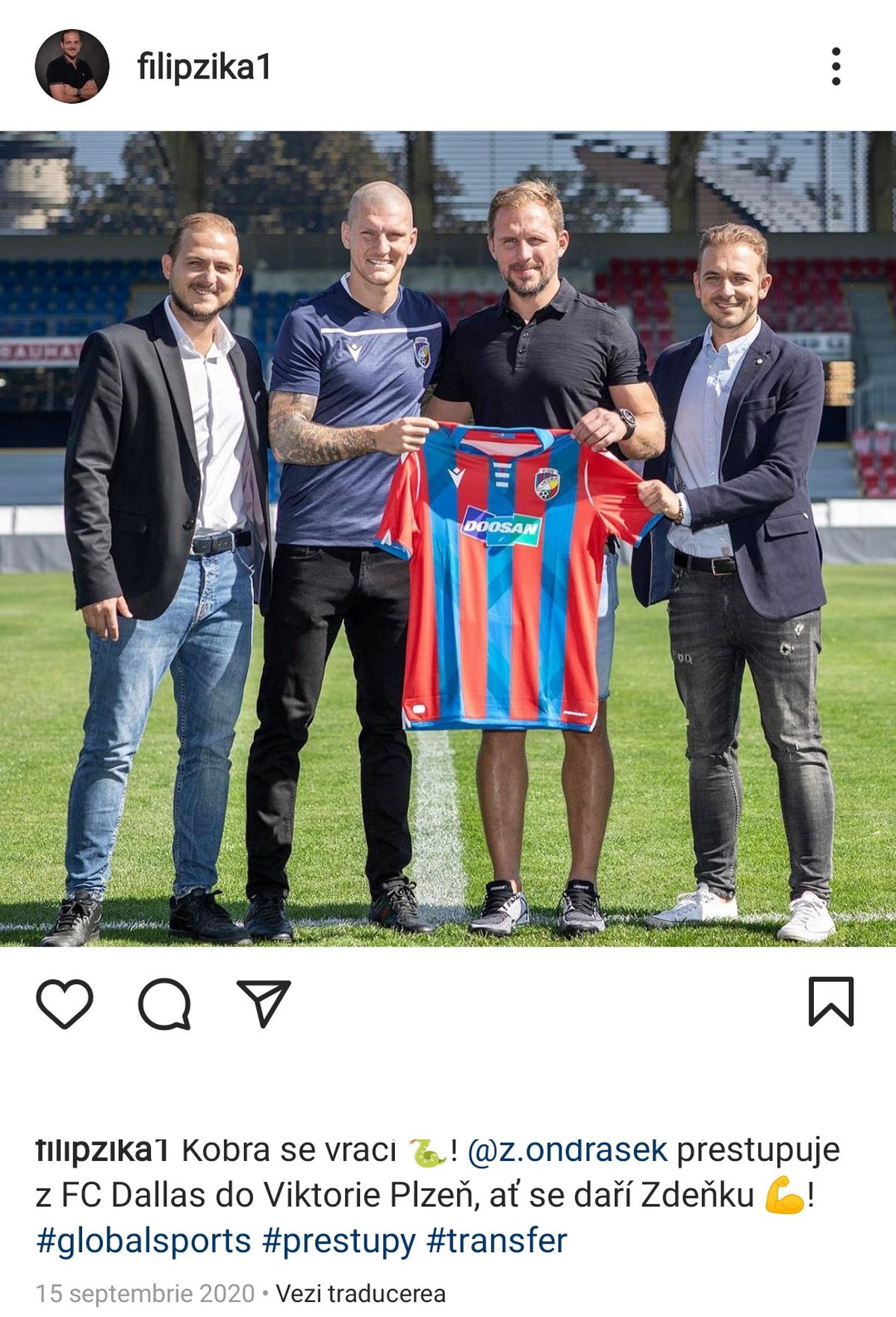Open the #globalsports hashtag
Screen dimensions: 896x1317
(x=143, y=1241)
